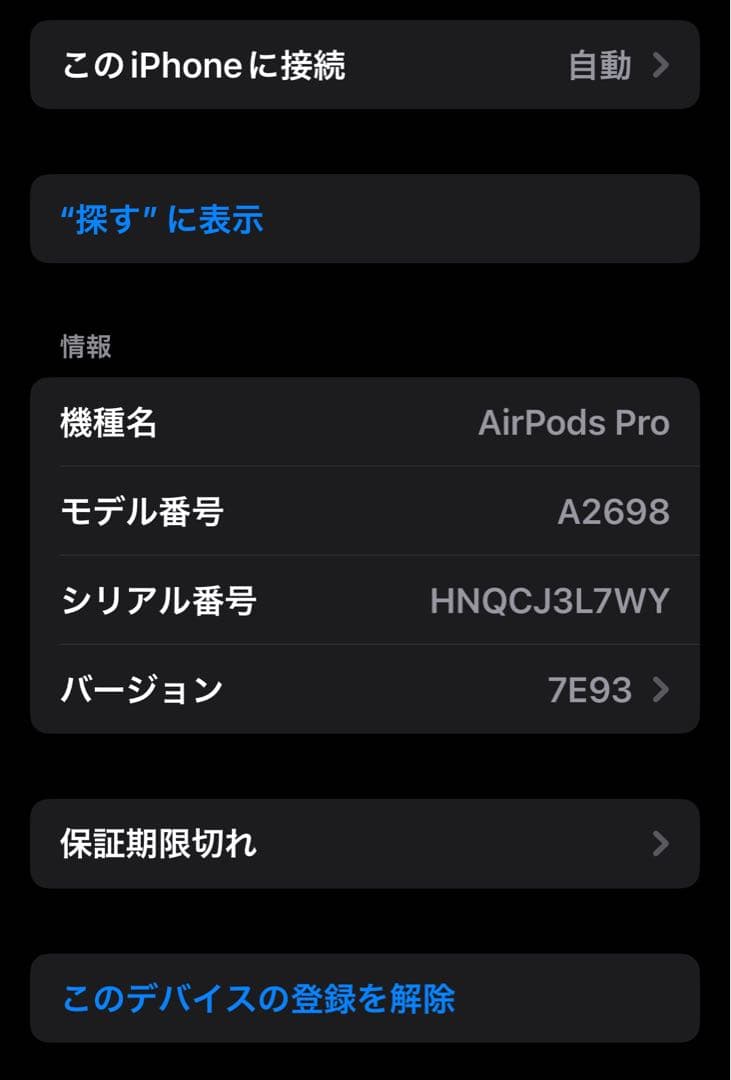Image resolution: width=731 pixels, height=1080 pixels.
Task: Tap the chevron on the warranty row
Action: click(660, 843)
